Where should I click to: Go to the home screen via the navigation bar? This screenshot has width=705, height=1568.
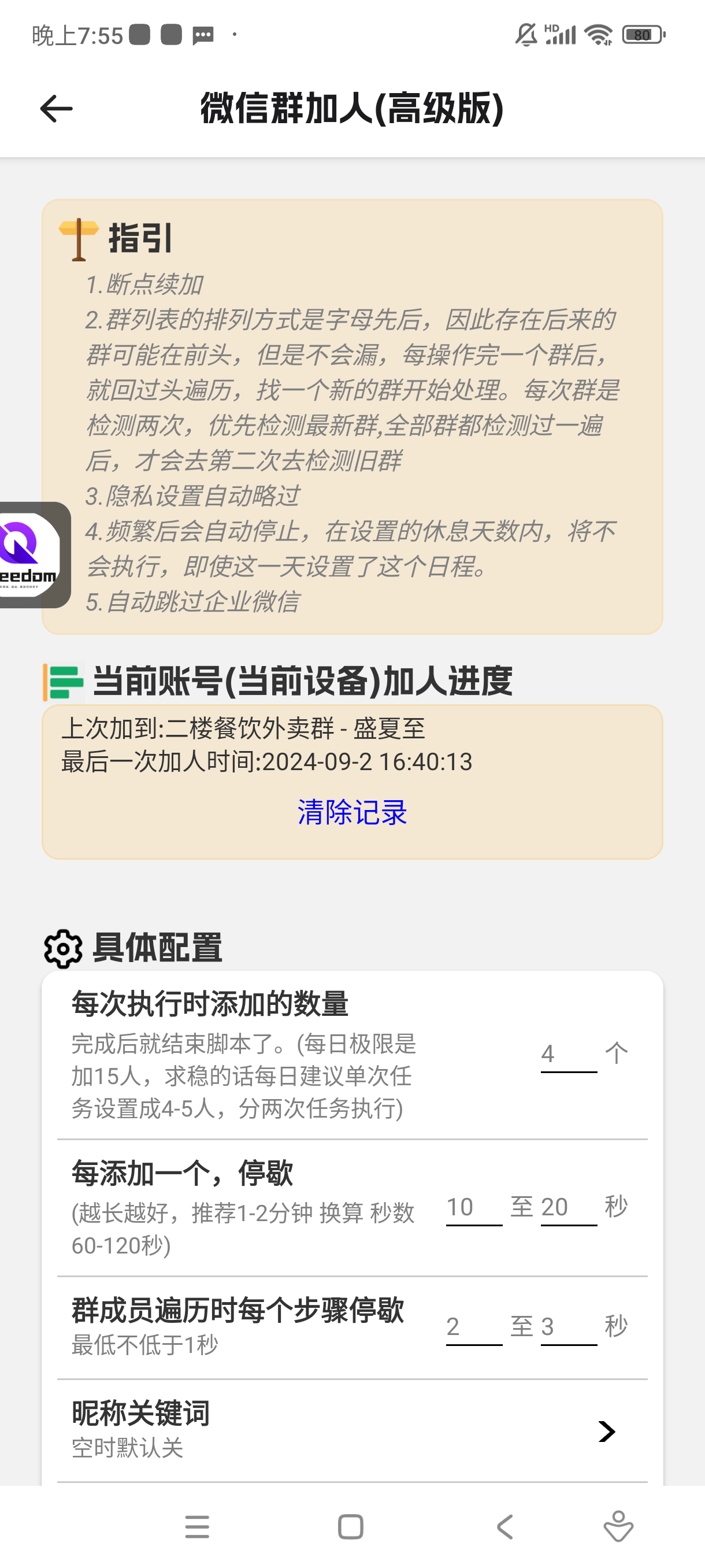pyautogui.click(x=350, y=1527)
